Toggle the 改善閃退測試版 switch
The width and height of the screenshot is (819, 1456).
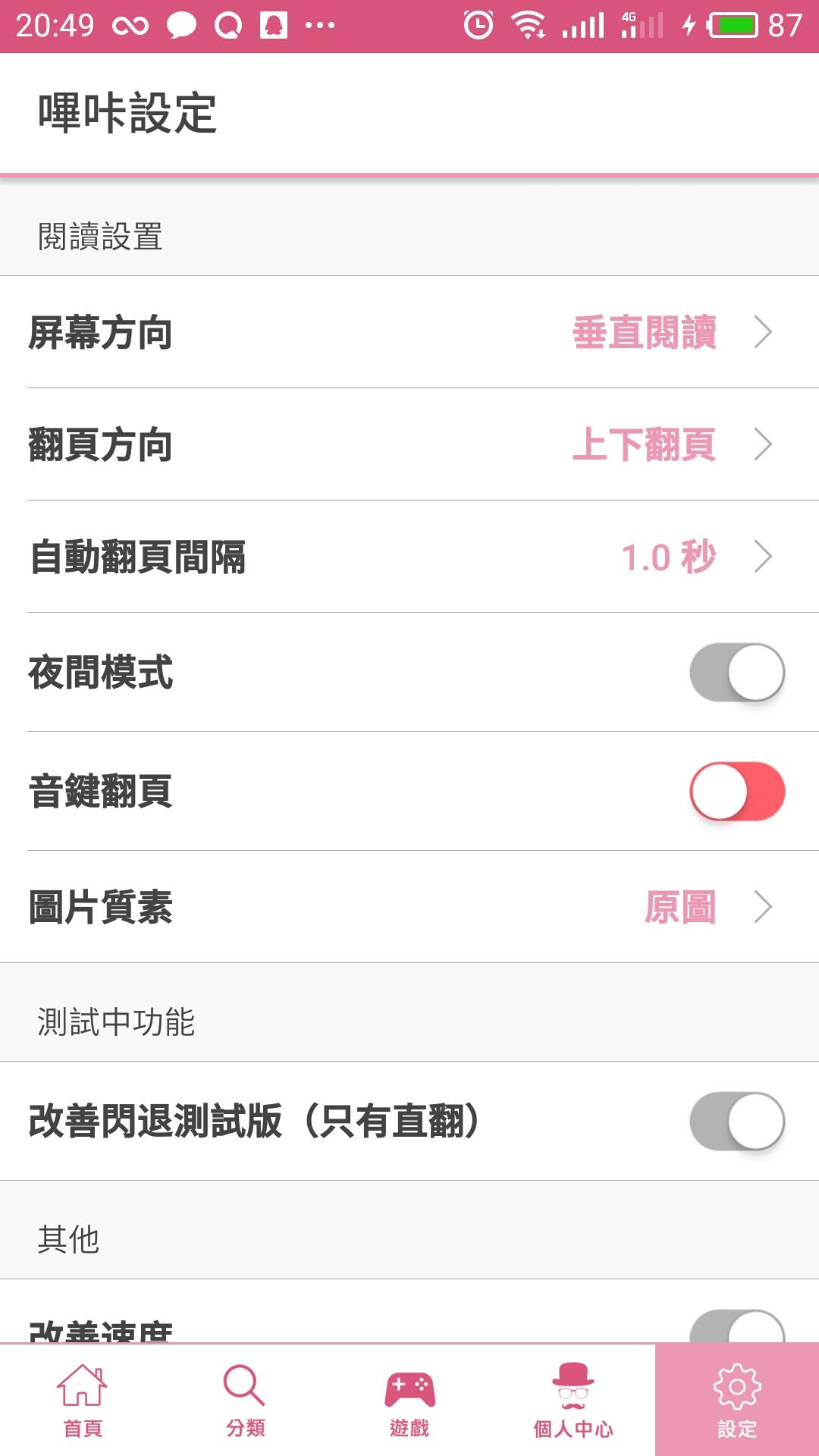736,1122
